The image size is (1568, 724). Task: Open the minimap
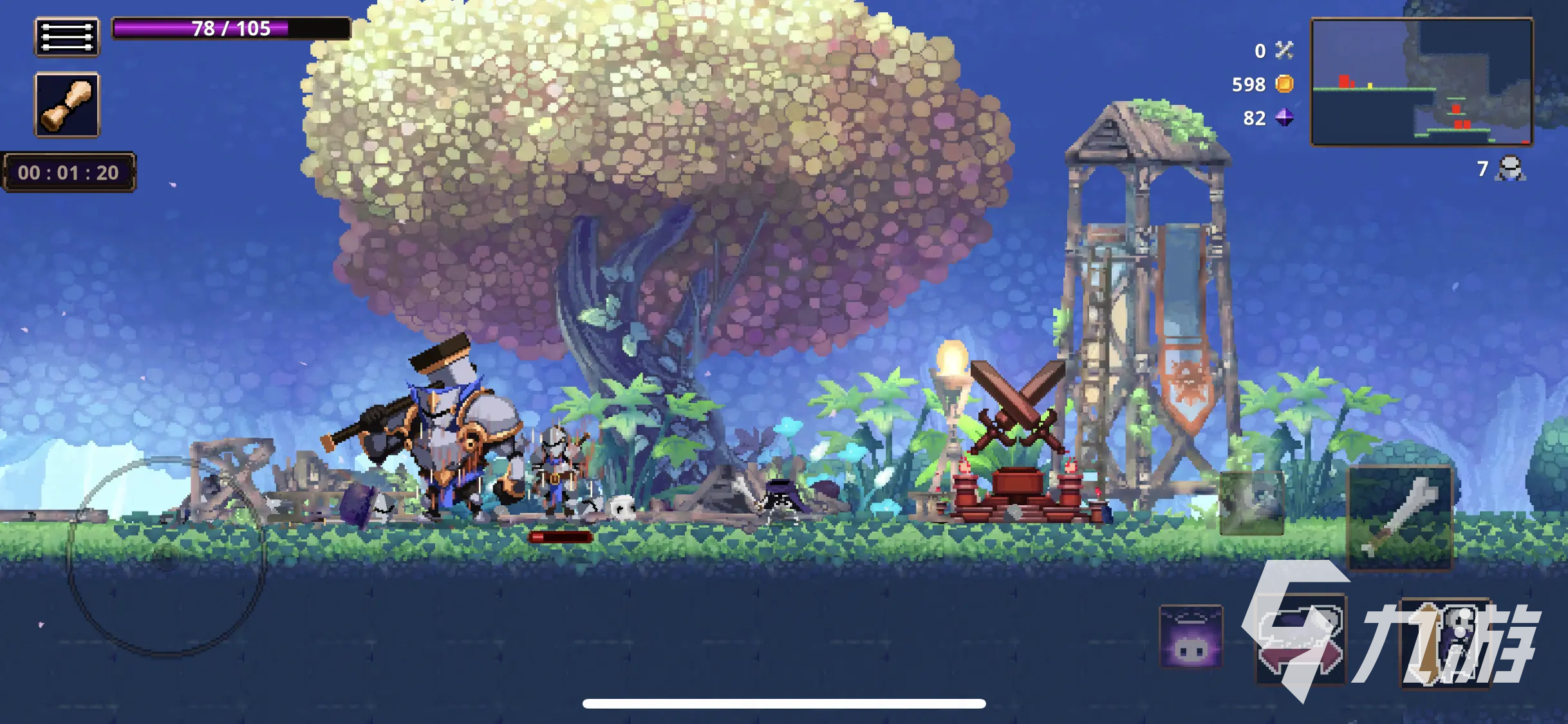(1422, 82)
